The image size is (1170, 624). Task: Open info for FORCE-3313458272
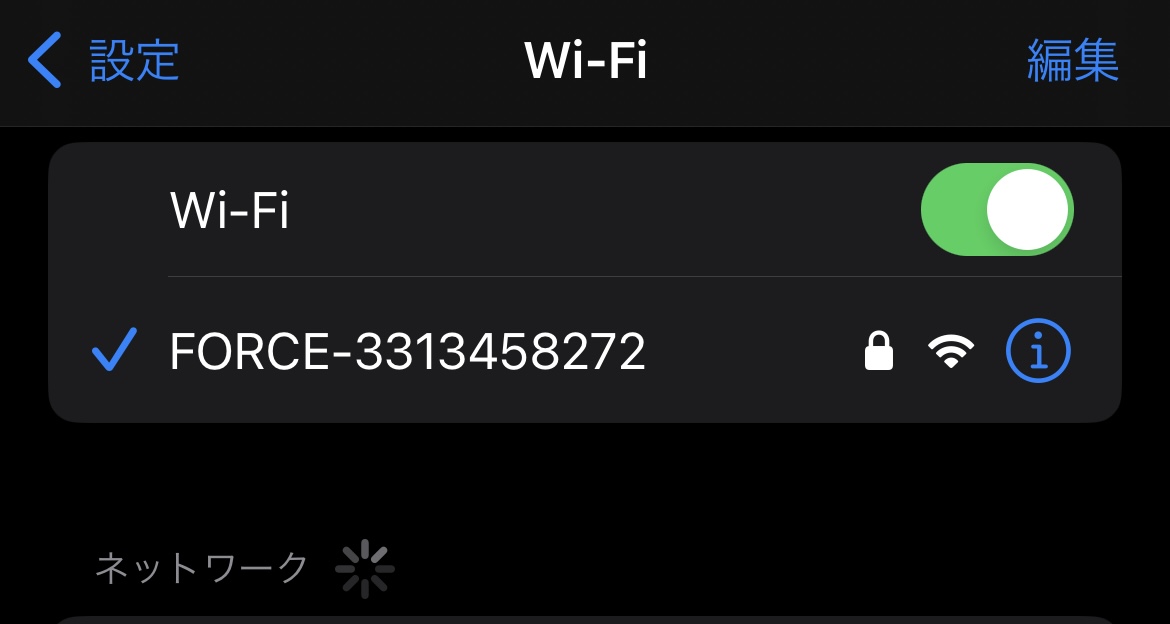pyautogui.click(x=1037, y=351)
